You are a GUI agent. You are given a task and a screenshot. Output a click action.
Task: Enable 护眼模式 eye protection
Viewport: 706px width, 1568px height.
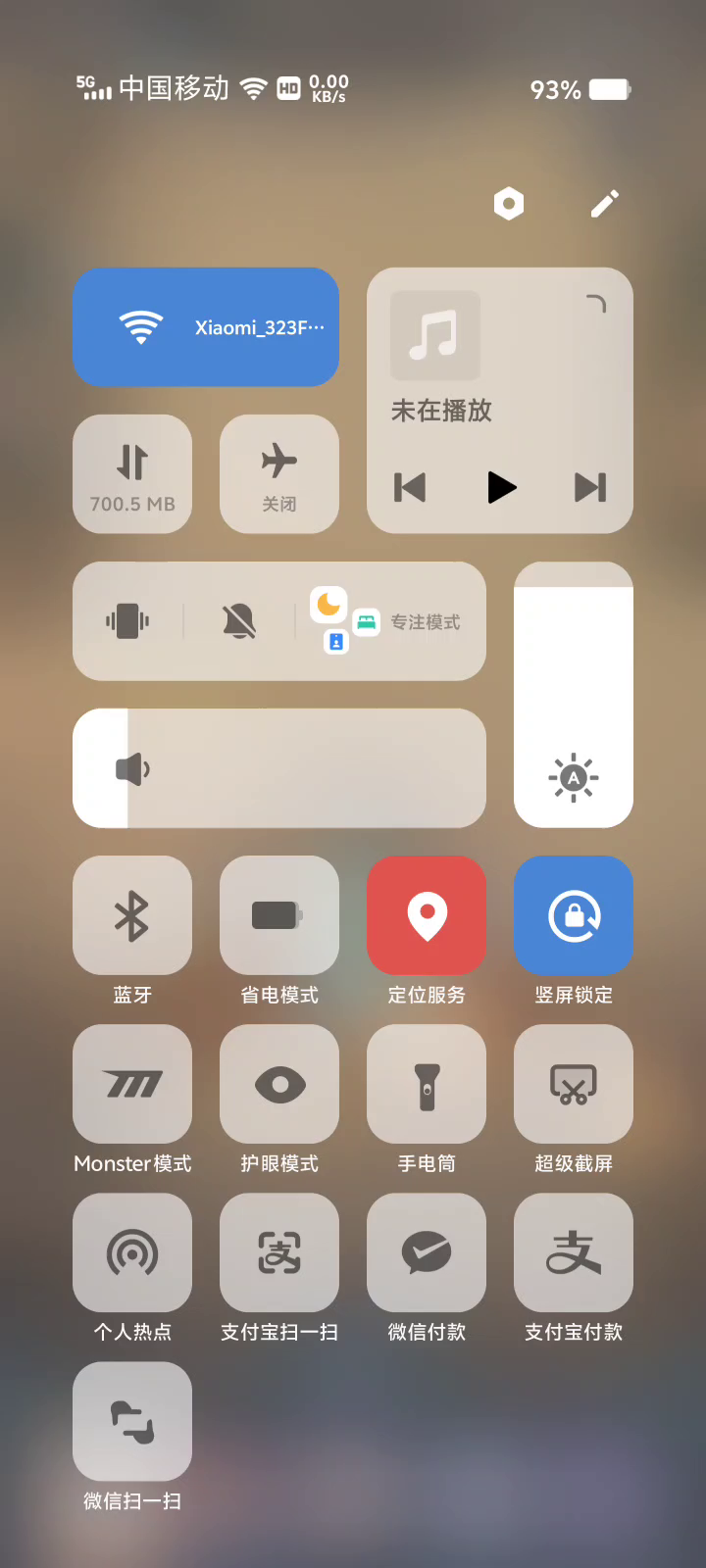click(279, 1084)
